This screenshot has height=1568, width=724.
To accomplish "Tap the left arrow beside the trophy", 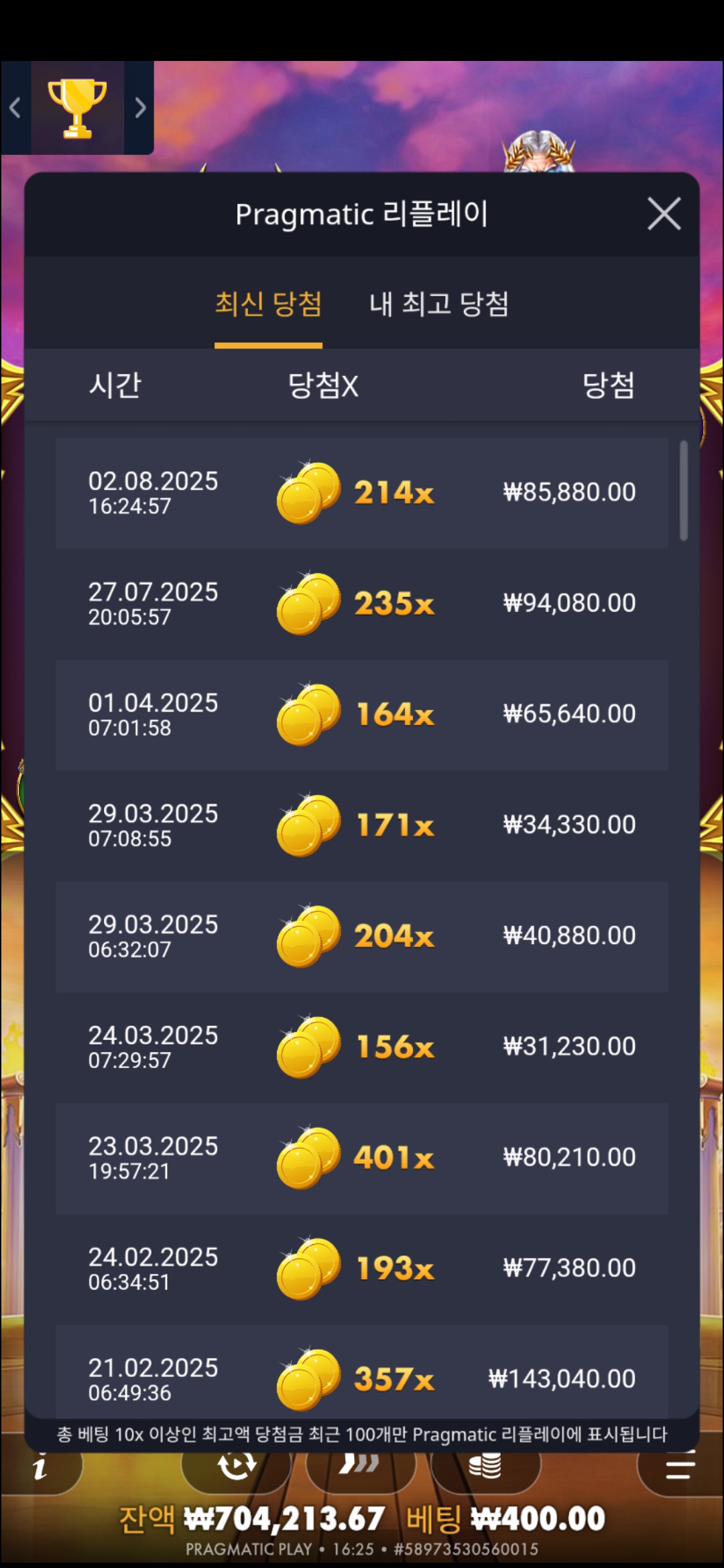I will 15,107.
